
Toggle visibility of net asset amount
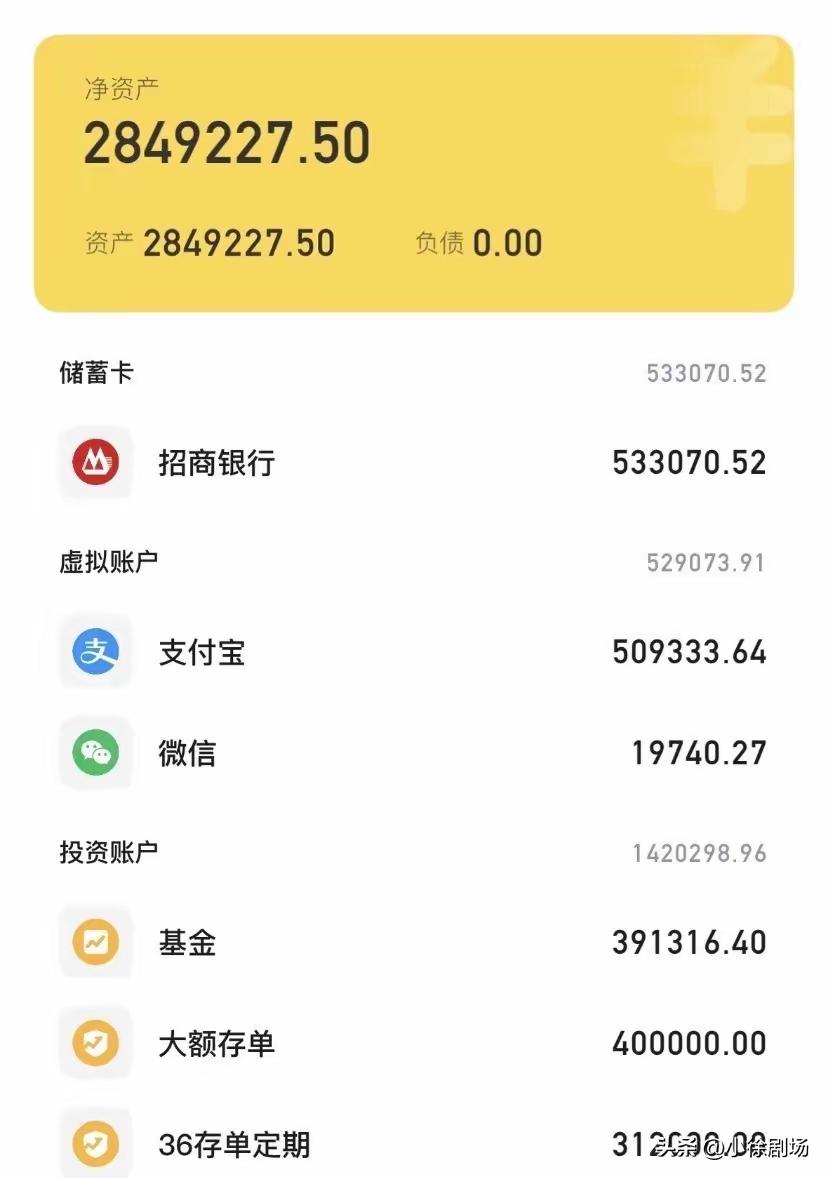227,140
